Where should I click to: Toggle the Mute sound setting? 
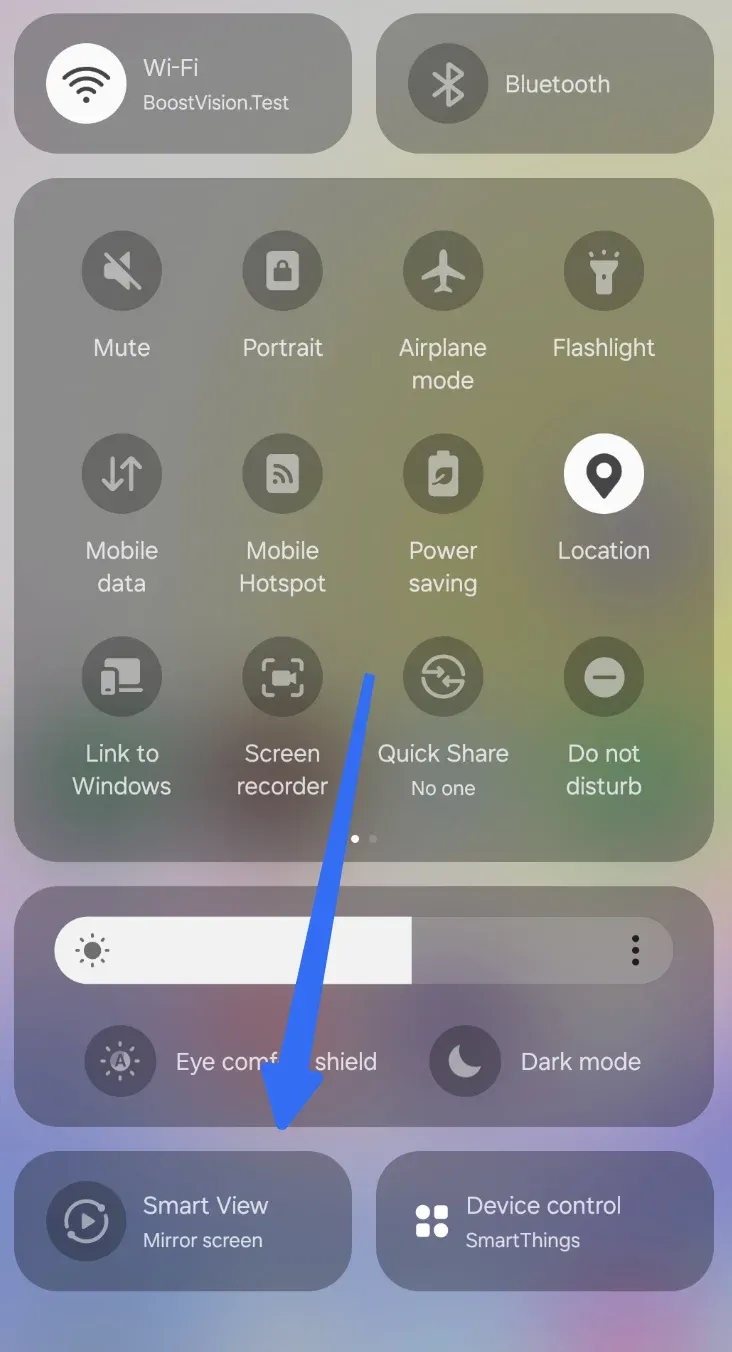[122, 271]
